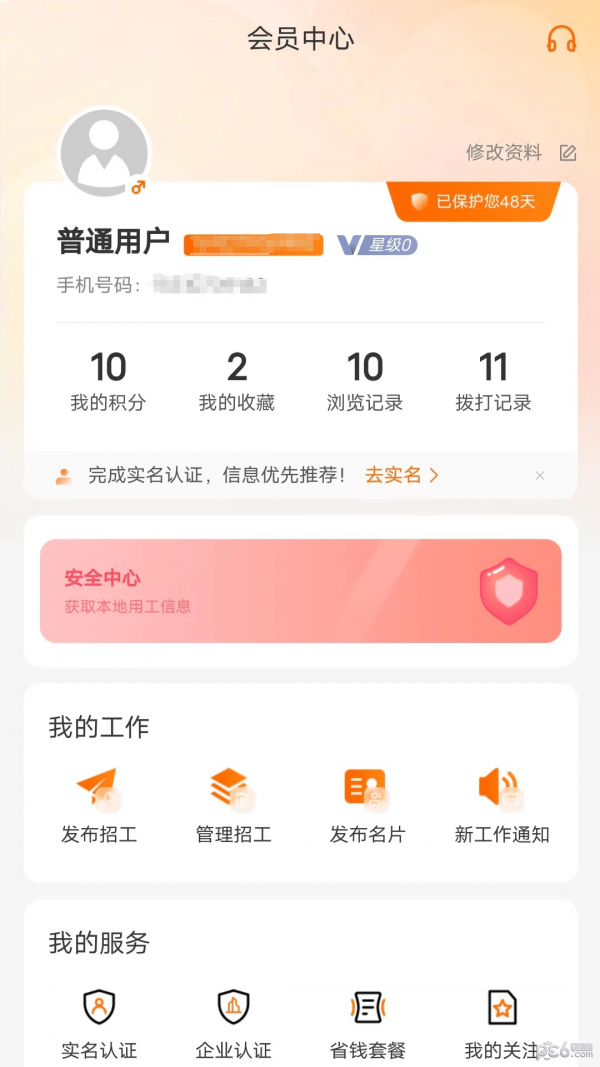Open the customer service headset icon
This screenshot has height=1067, width=600.
(561, 39)
